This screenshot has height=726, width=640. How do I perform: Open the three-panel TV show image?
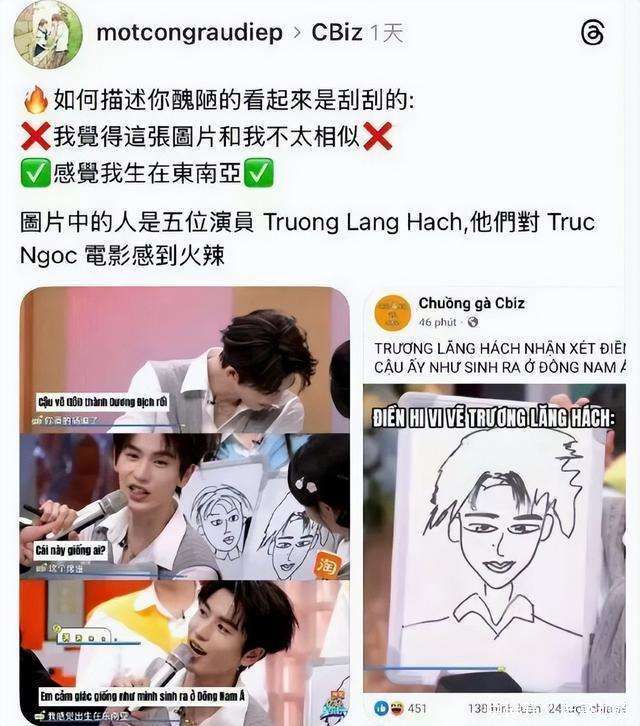click(x=184, y=505)
